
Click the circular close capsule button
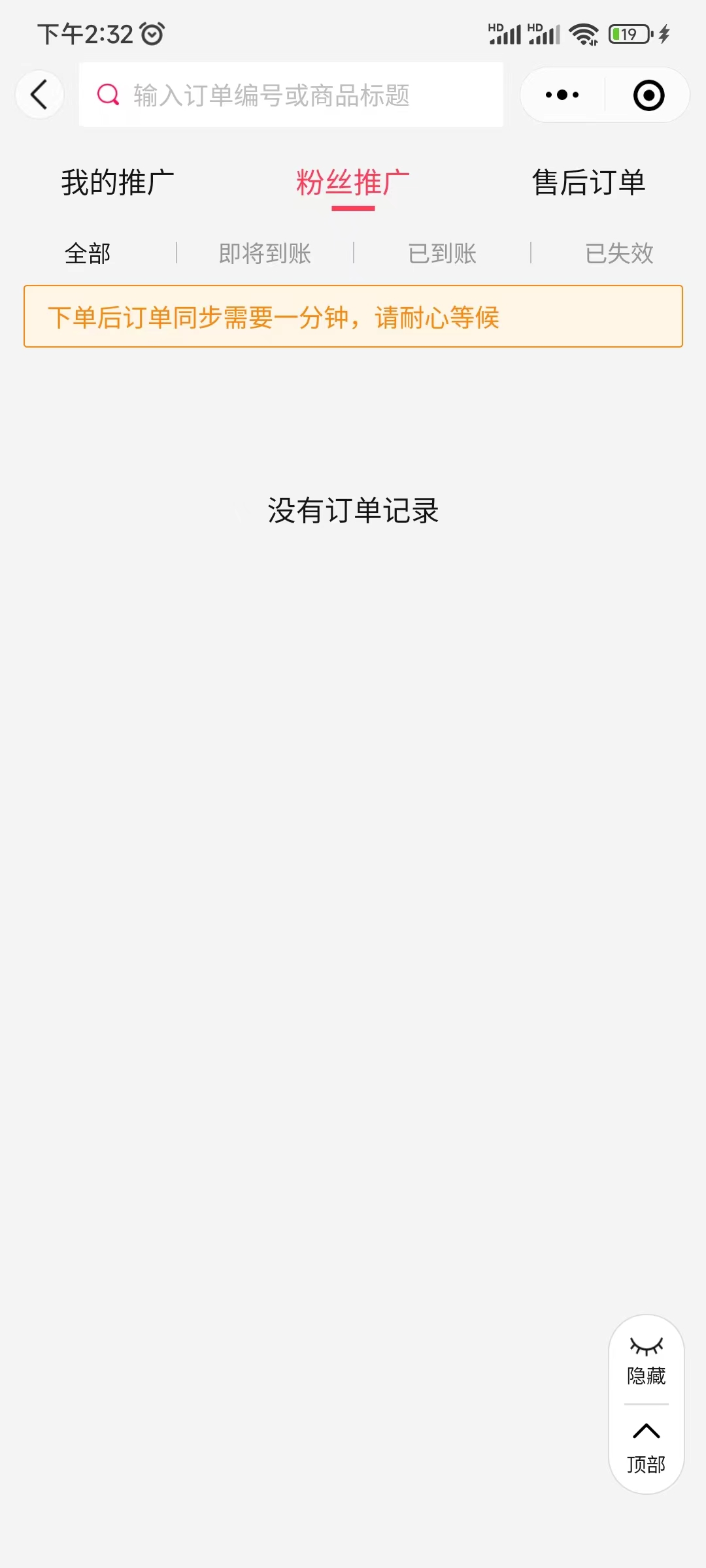click(x=647, y=95)
